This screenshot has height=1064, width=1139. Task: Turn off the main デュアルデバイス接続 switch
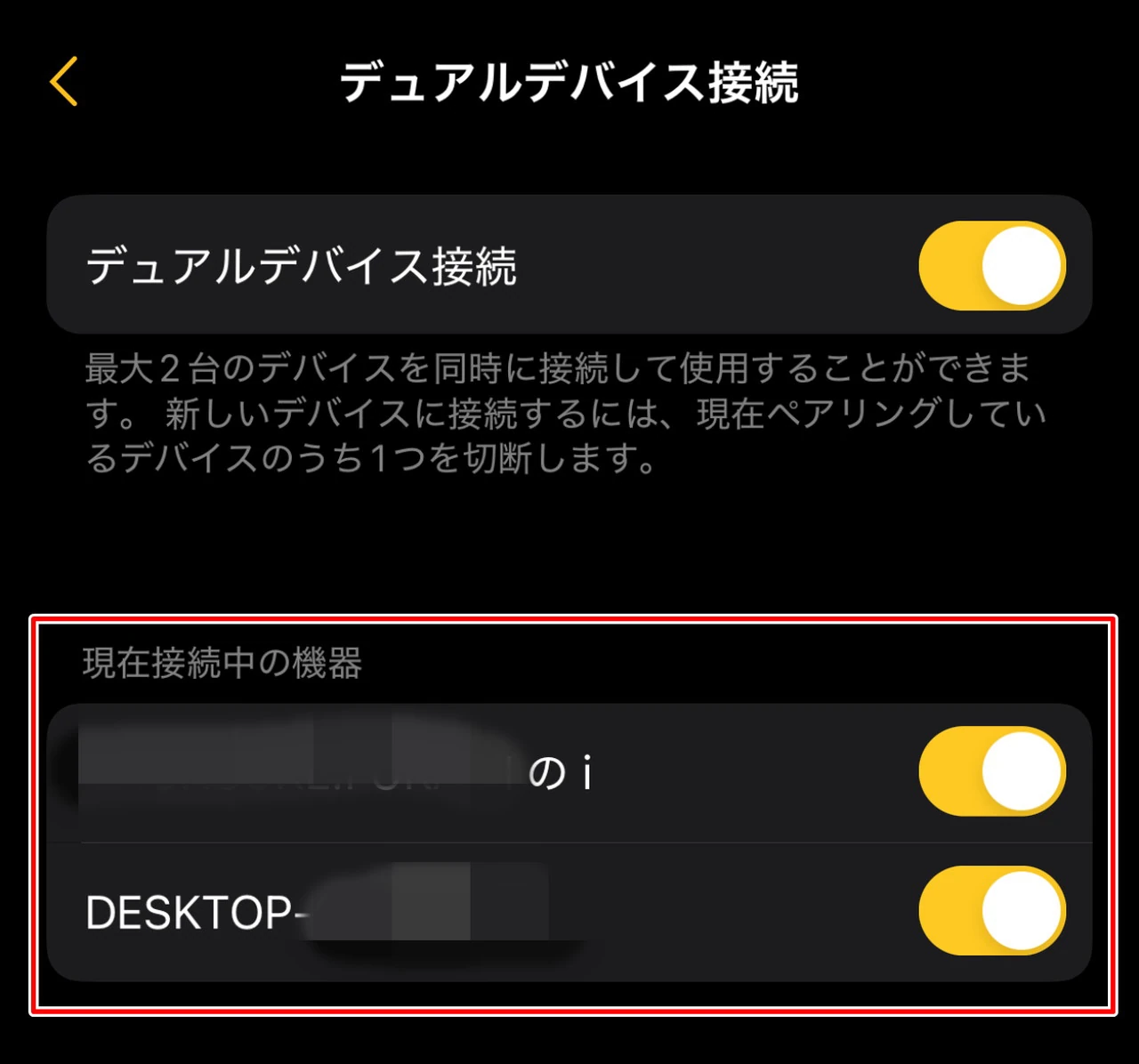pyautogui.click(x=991, y=265)
